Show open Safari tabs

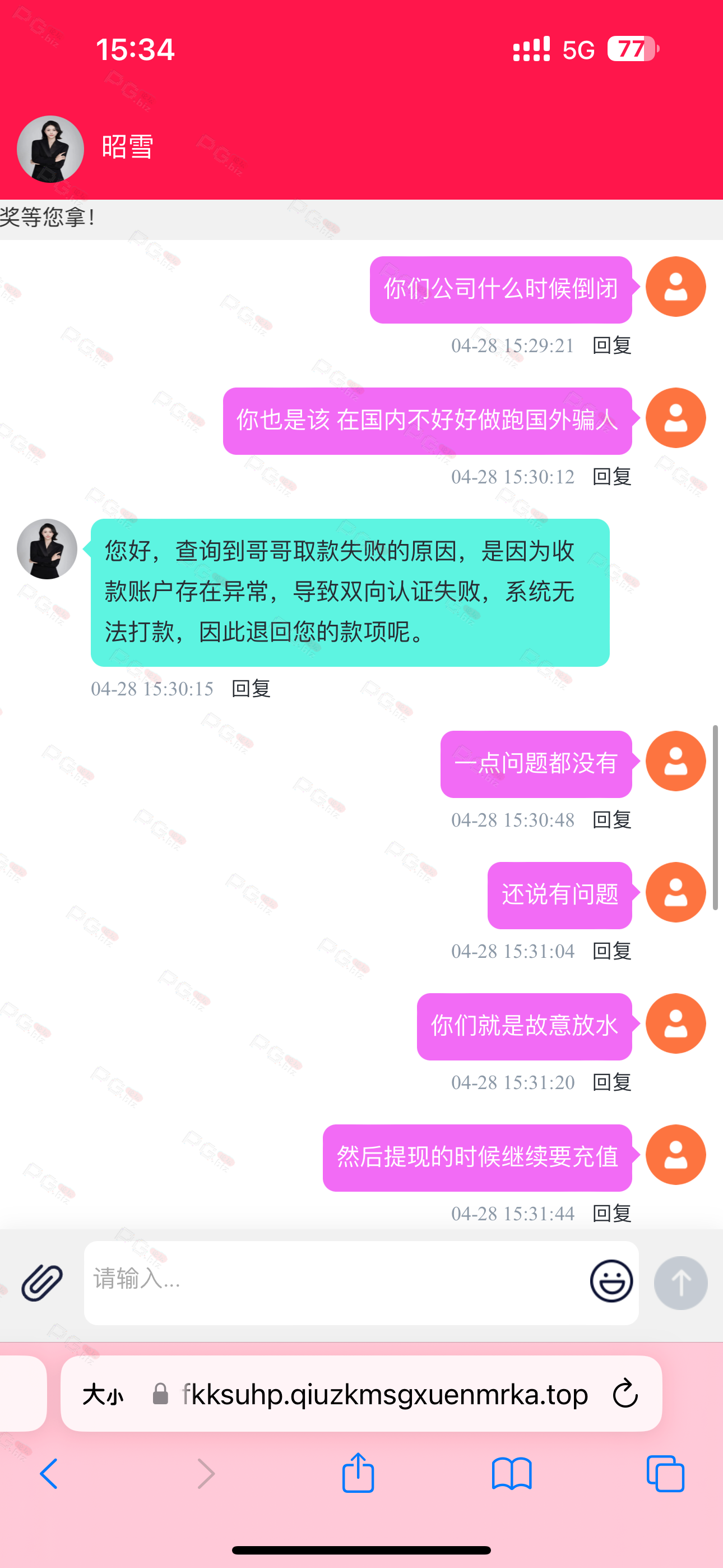click(665, 1474)
